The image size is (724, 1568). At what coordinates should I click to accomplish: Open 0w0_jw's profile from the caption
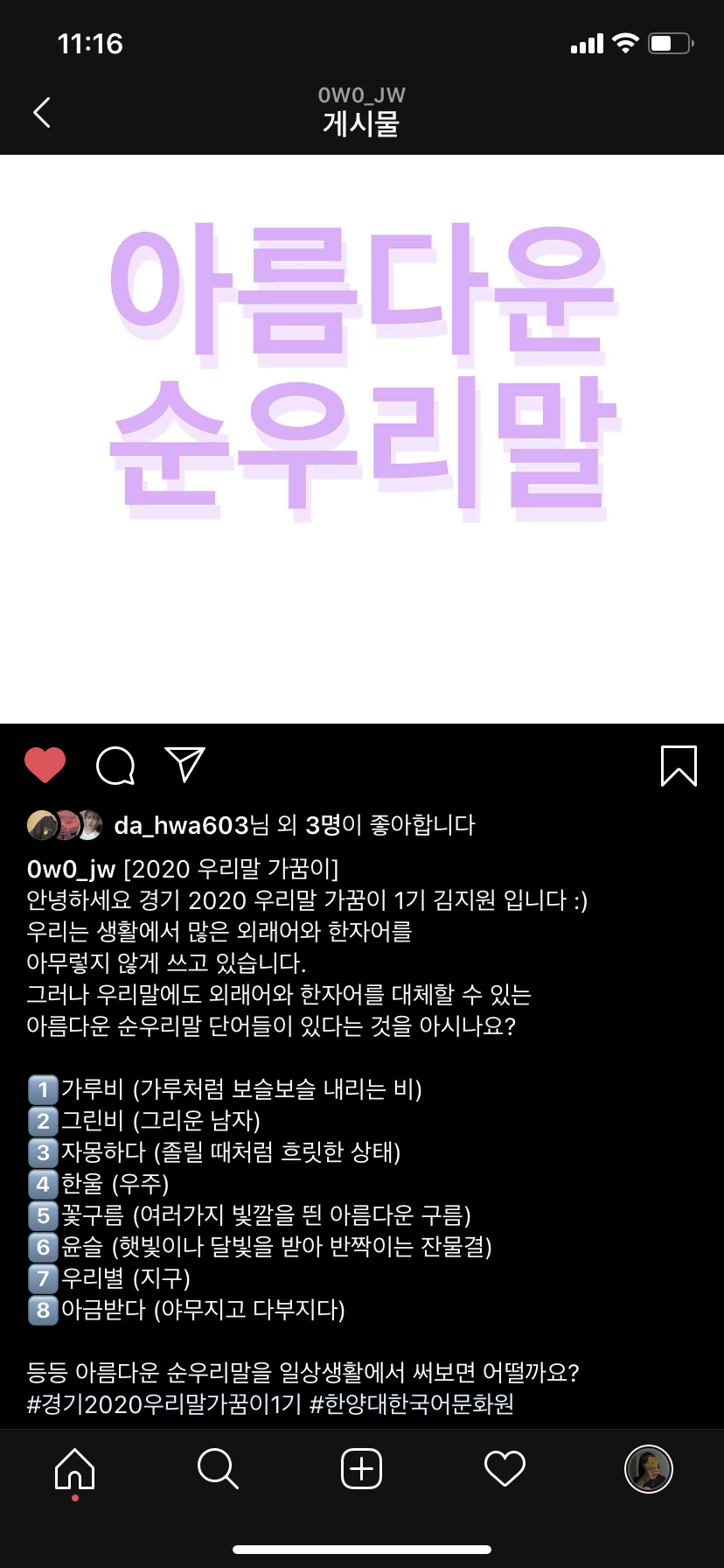click(71, 869)
